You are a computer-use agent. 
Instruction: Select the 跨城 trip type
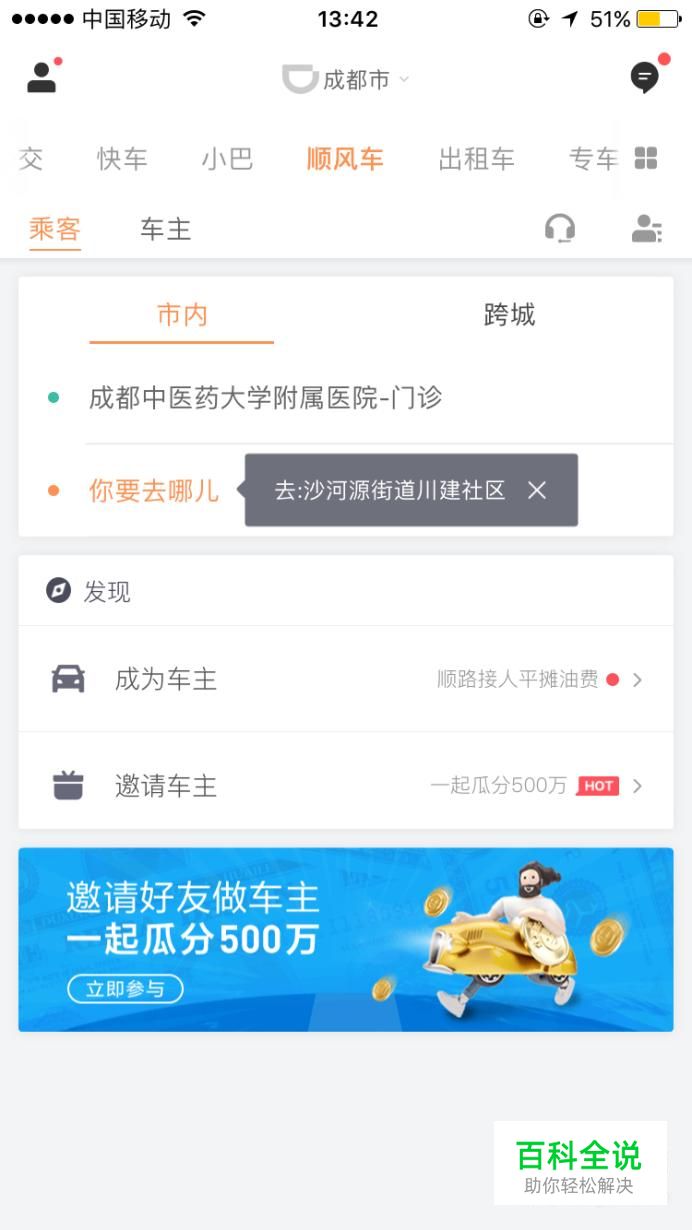pyautogui.click(x=509, y=315)
